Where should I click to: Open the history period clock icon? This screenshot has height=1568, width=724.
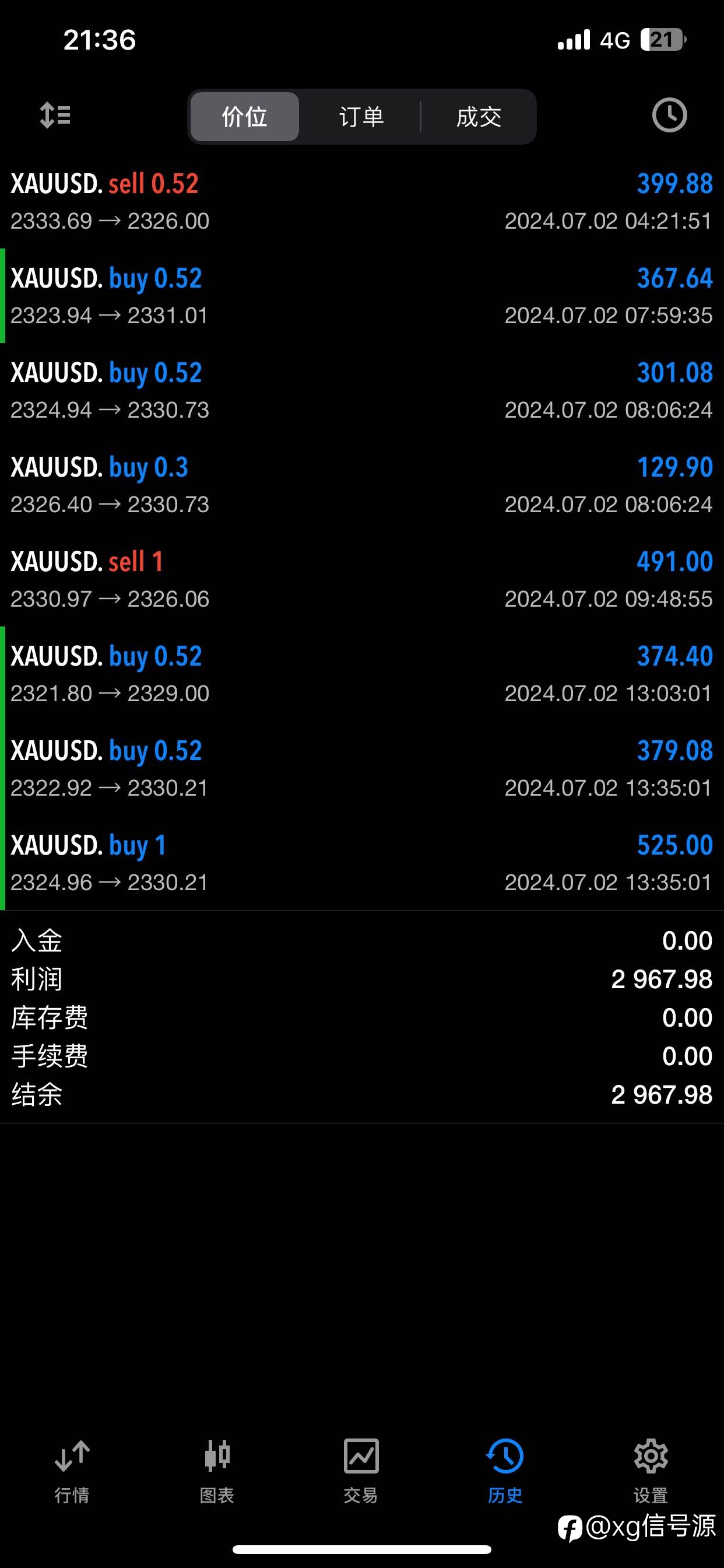(669, 115)
